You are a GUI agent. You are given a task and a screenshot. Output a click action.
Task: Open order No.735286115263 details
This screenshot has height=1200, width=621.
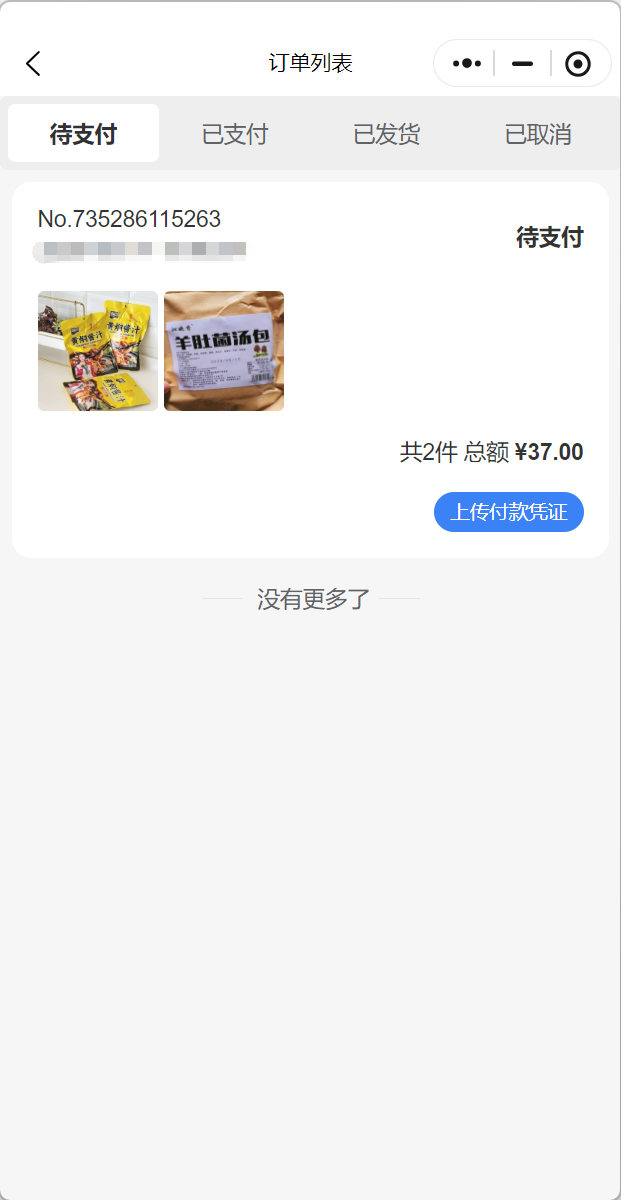130,220
